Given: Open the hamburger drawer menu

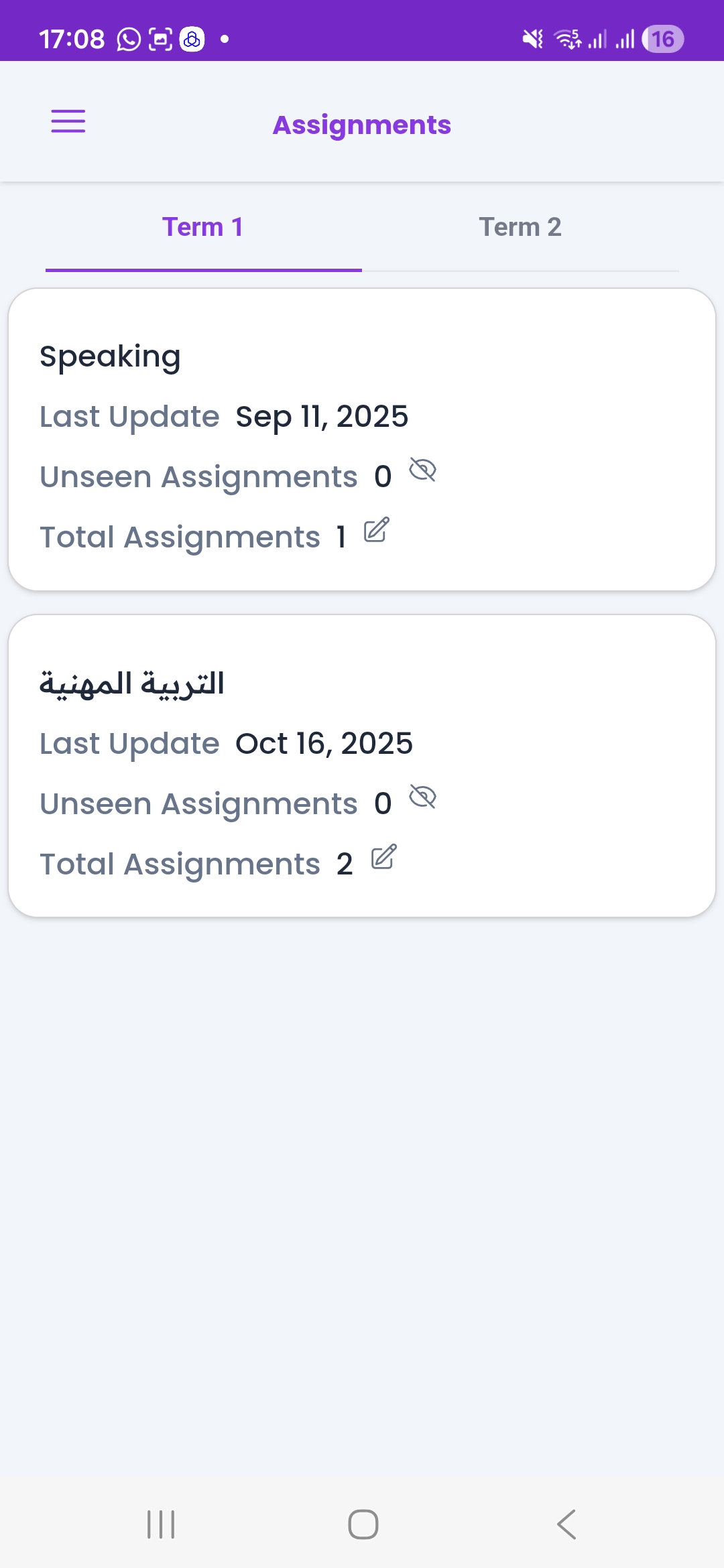Looking at the screenshot, I should (x=68, y=122).
